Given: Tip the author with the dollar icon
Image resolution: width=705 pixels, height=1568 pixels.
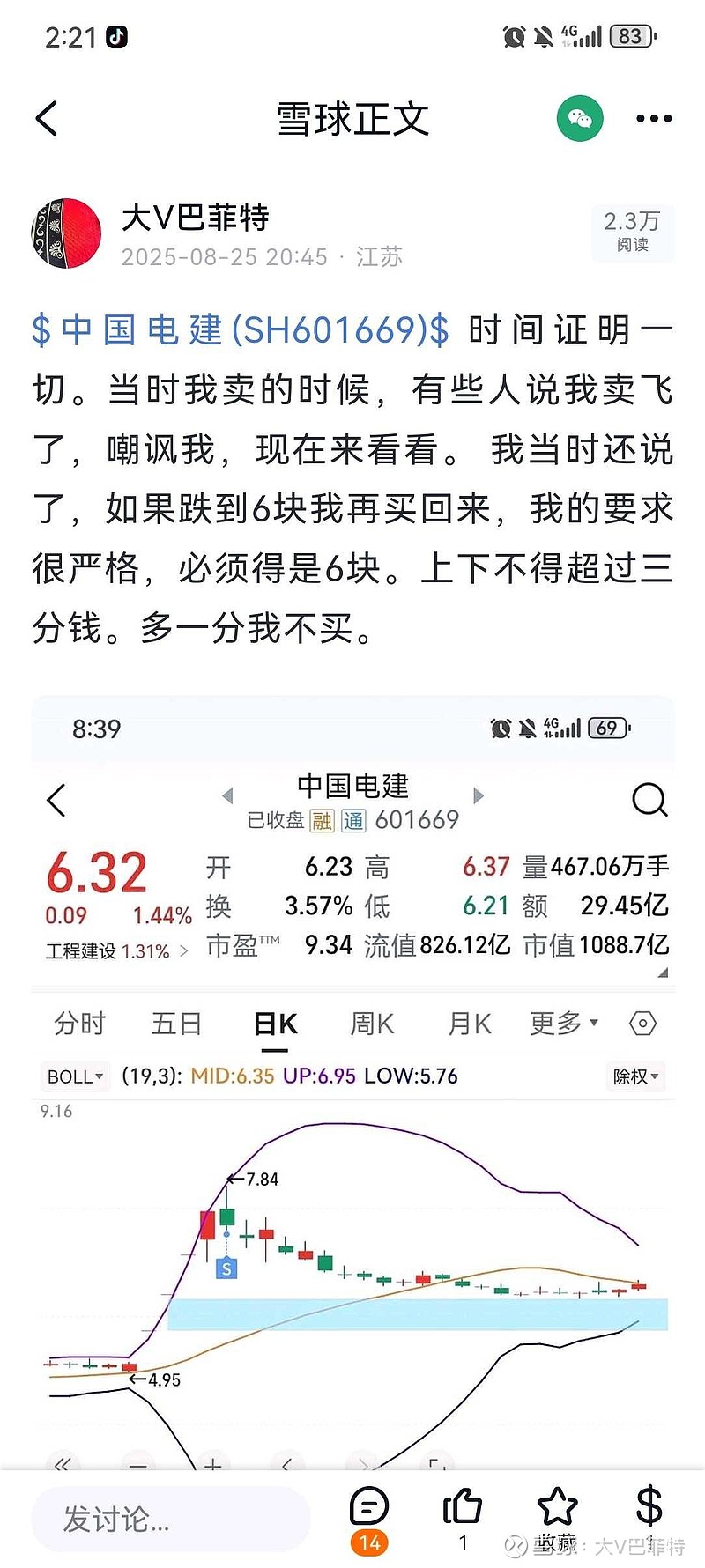Looking at the screenshot, I should coord(649,1506).
